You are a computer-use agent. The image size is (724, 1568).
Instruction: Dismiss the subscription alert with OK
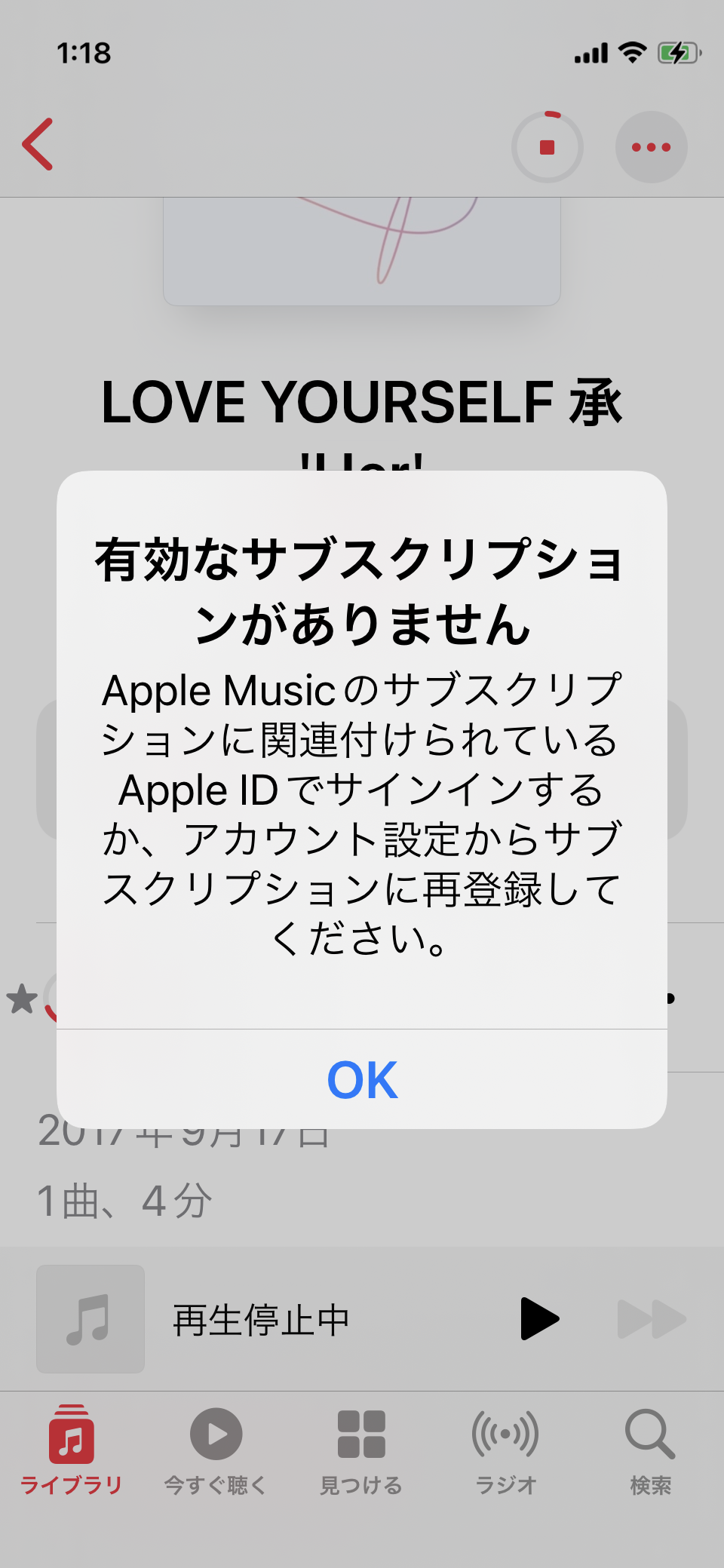click(362, 1079)
